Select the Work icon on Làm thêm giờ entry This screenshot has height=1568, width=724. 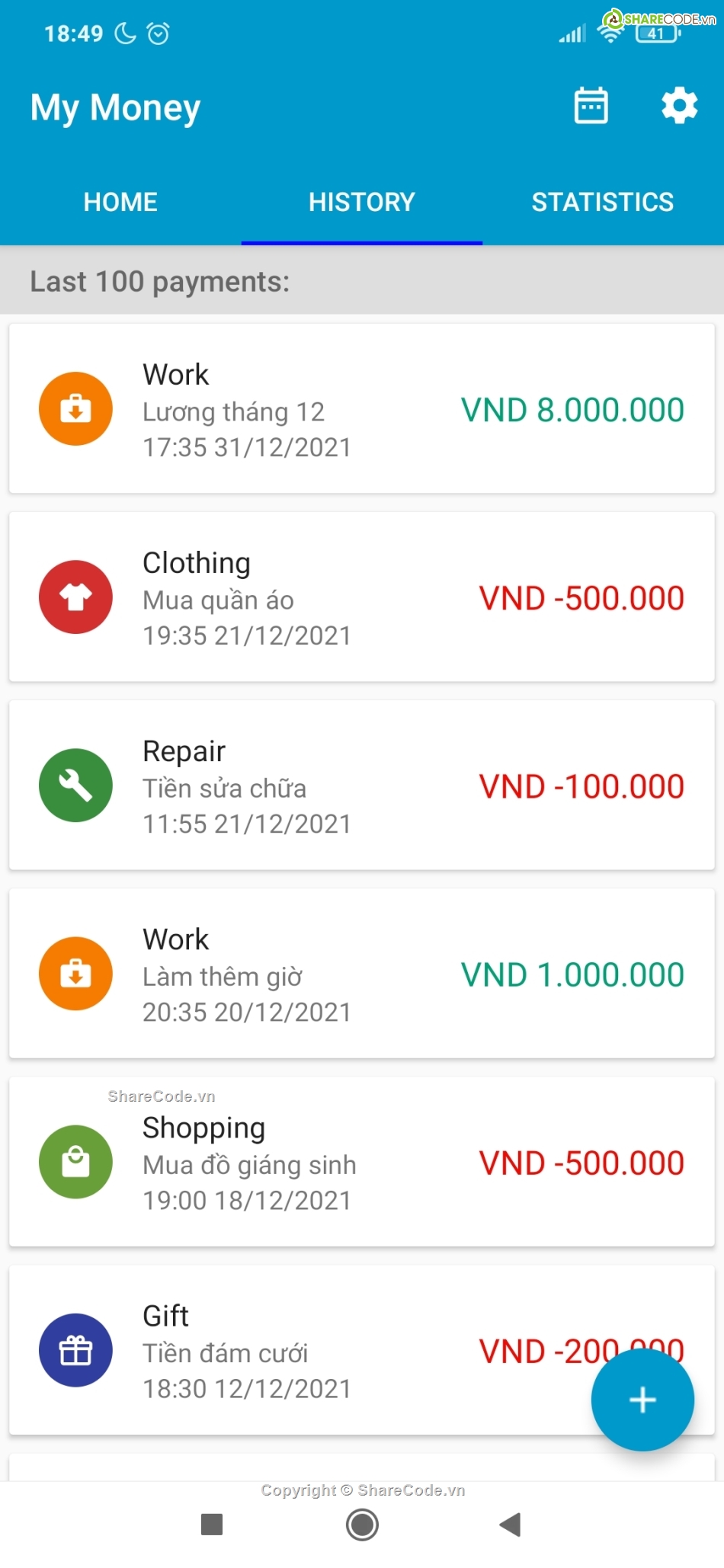click(x=75, y=973)
